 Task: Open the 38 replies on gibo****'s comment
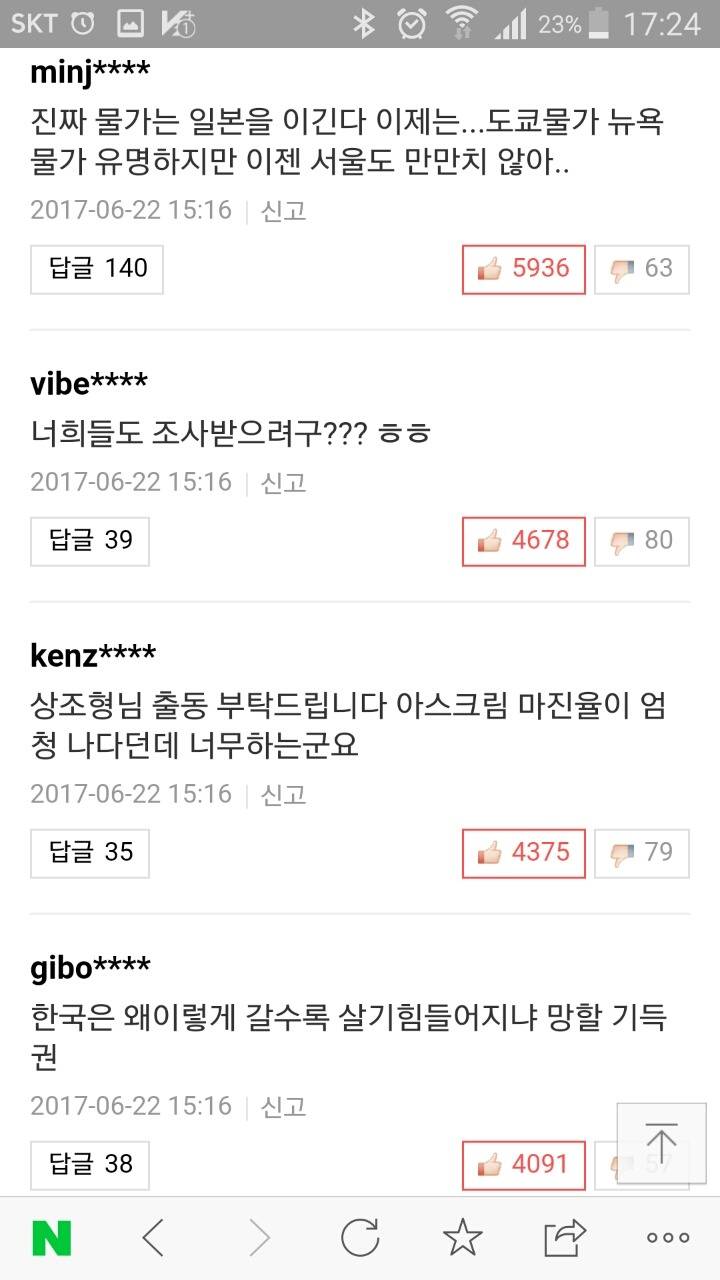tap(89, 1166)
